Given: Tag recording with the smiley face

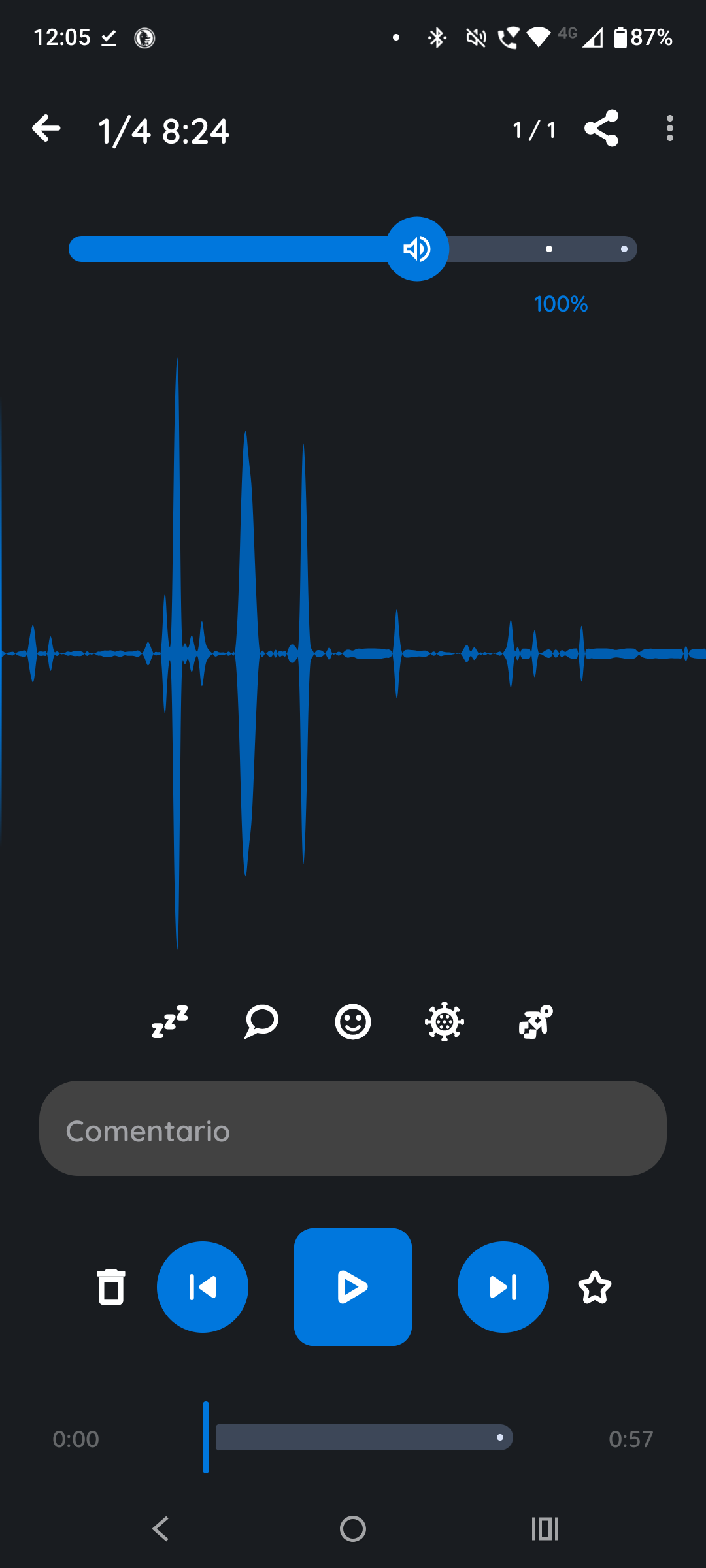Looking at the screenshot, I should click(x=353, y=1022).
